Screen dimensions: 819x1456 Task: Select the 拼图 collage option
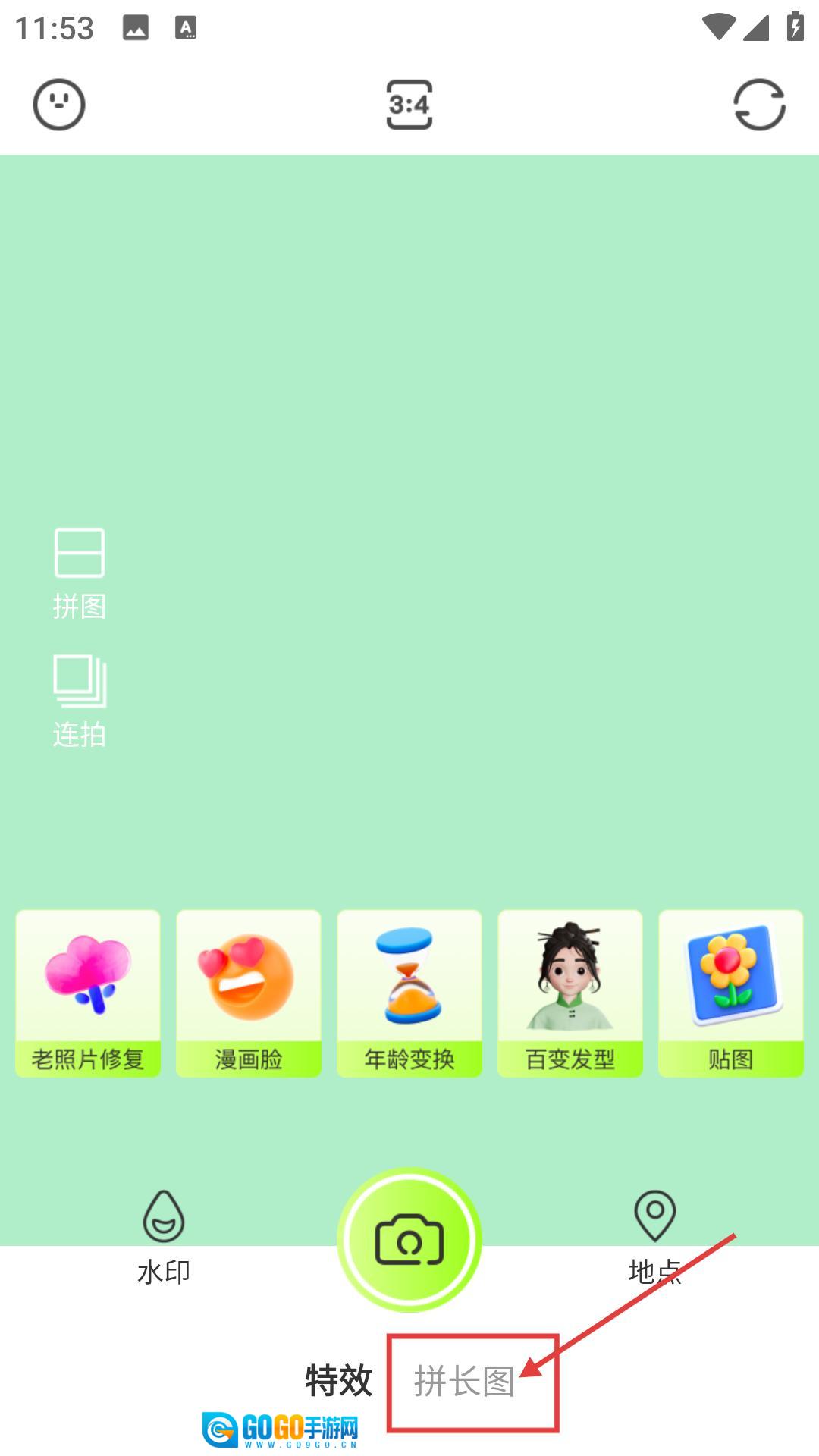(x=80, y=573)
